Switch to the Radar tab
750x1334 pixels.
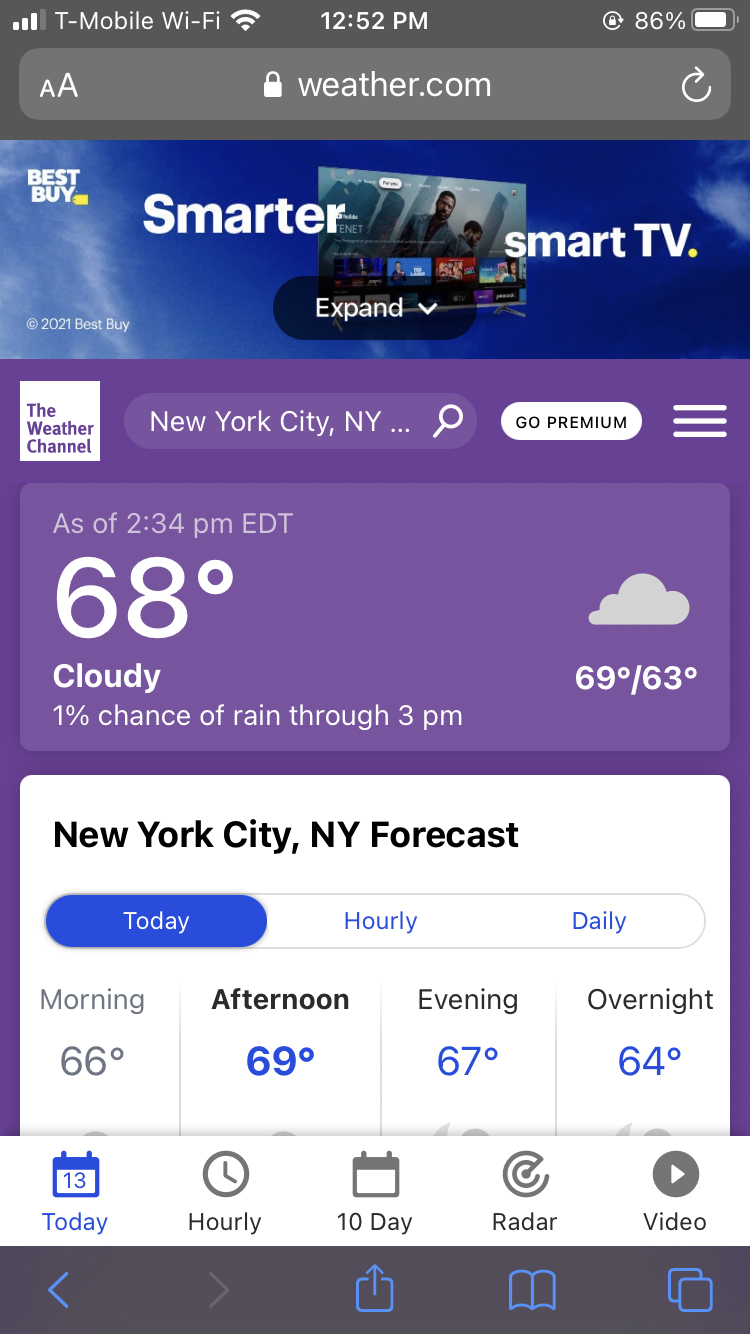pyautogui.click(x=525, y=1192)
